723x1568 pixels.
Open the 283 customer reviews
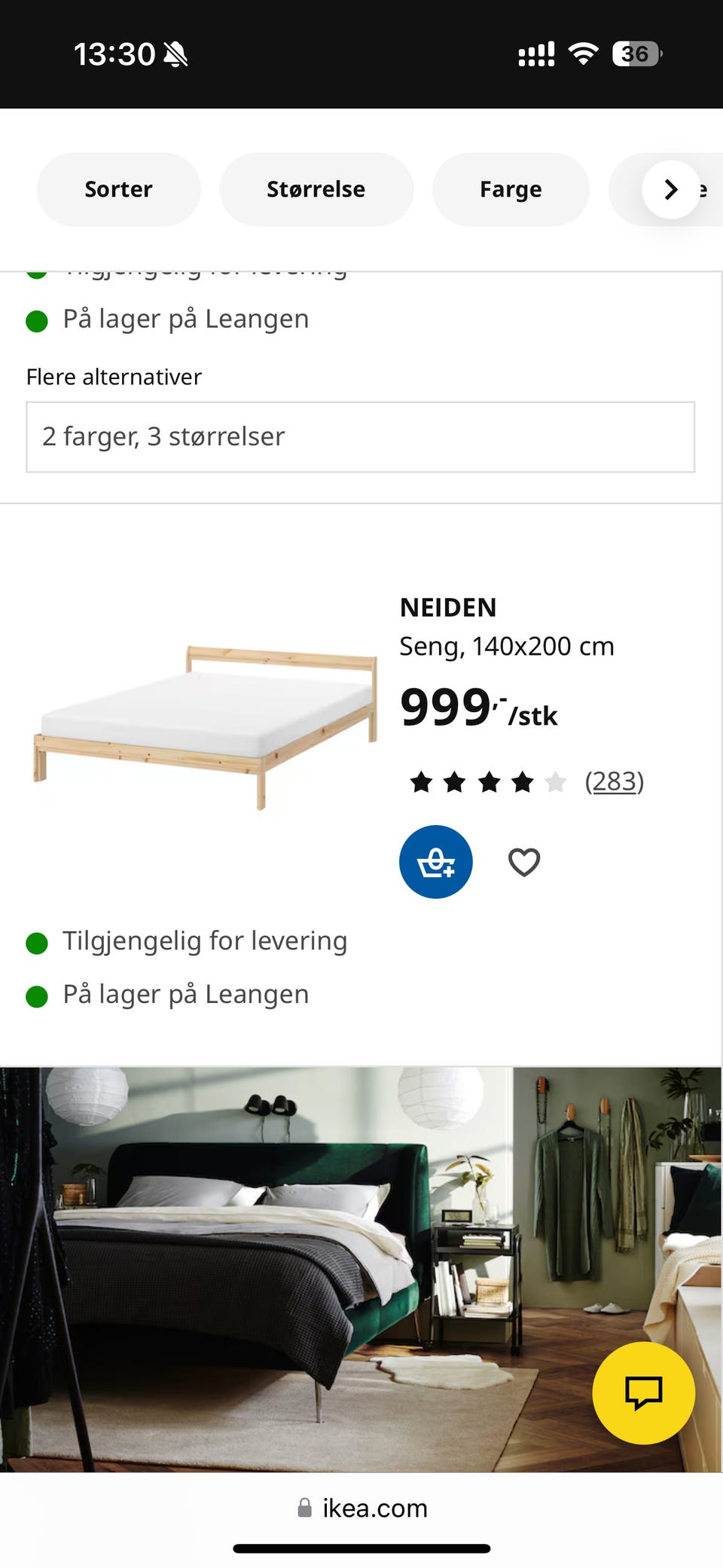coord(615,782)
